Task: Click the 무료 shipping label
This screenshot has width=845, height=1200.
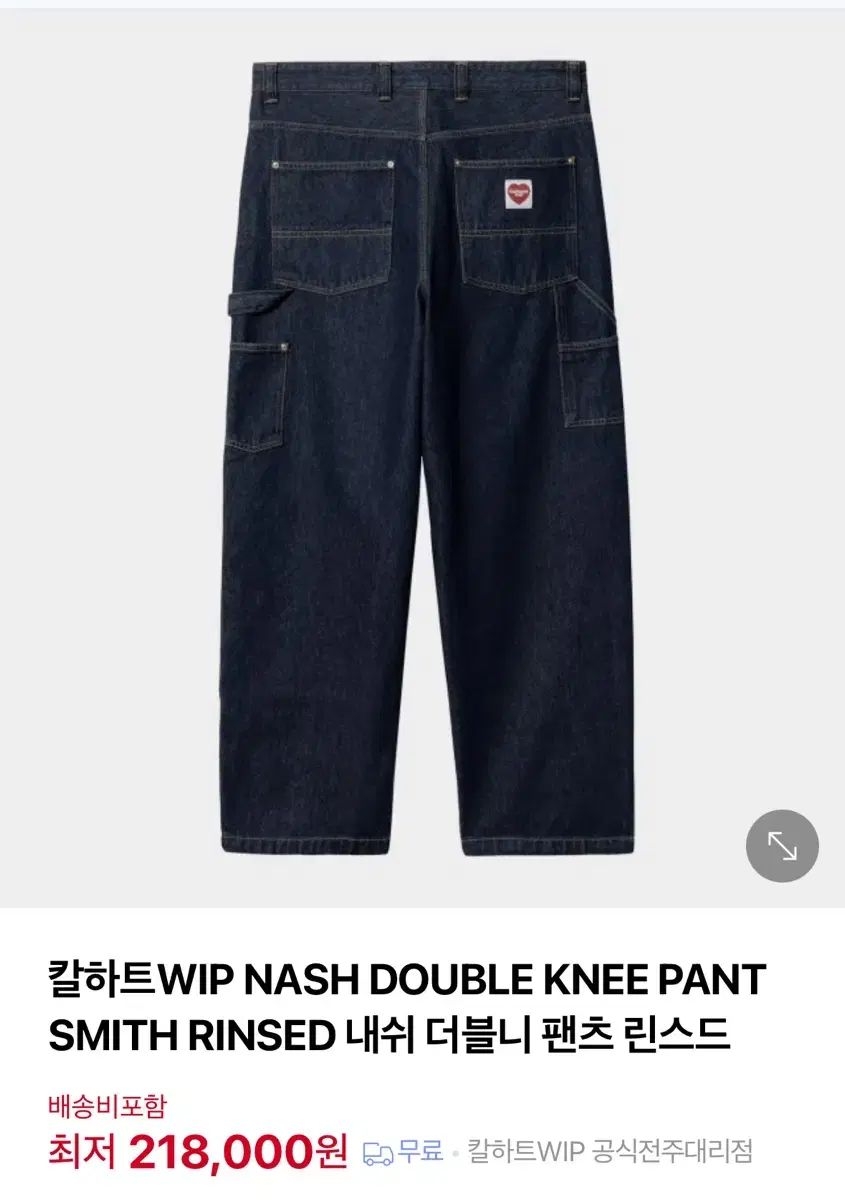Action: (423, 1152)
